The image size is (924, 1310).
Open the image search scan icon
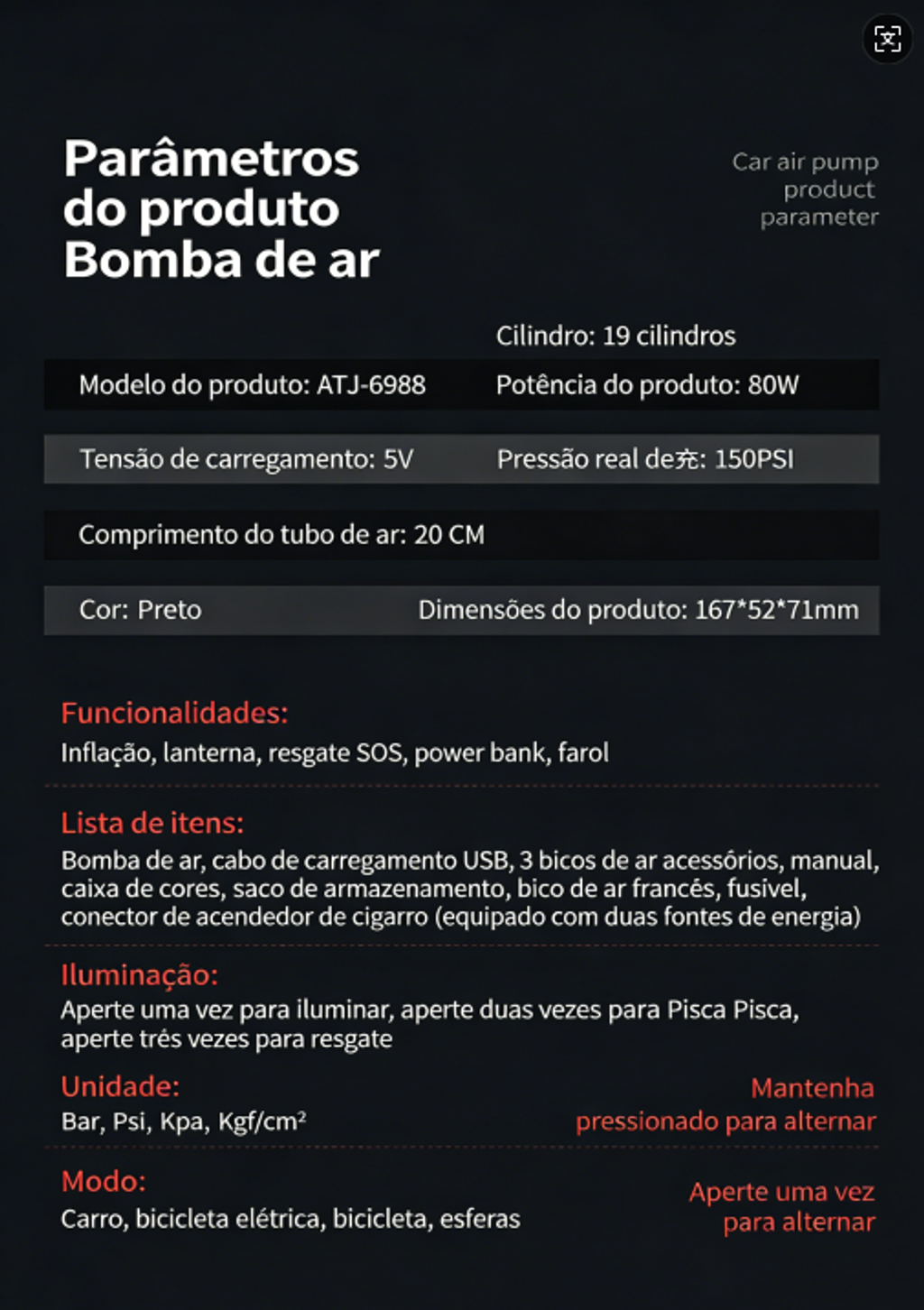point(887,39)
